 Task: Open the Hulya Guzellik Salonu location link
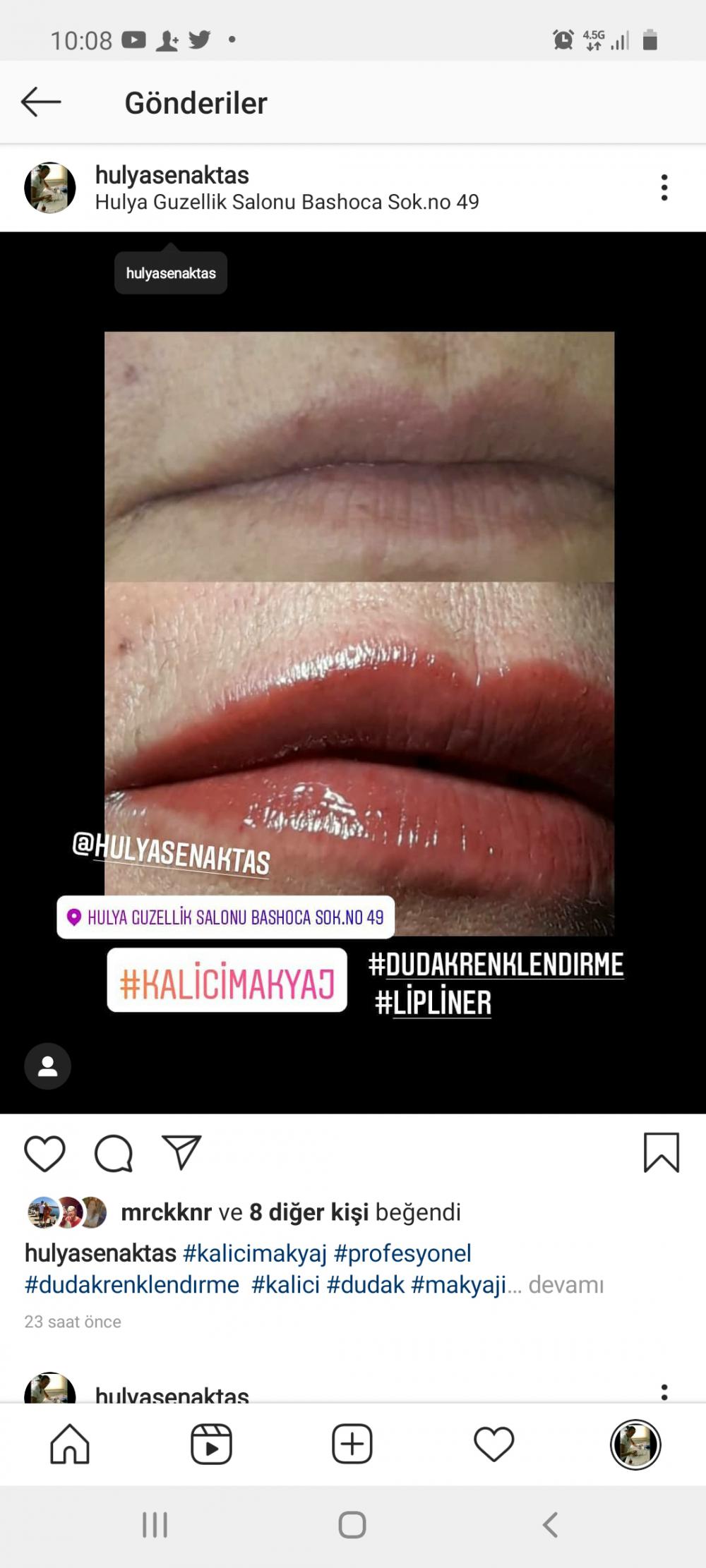pos(287,202)
